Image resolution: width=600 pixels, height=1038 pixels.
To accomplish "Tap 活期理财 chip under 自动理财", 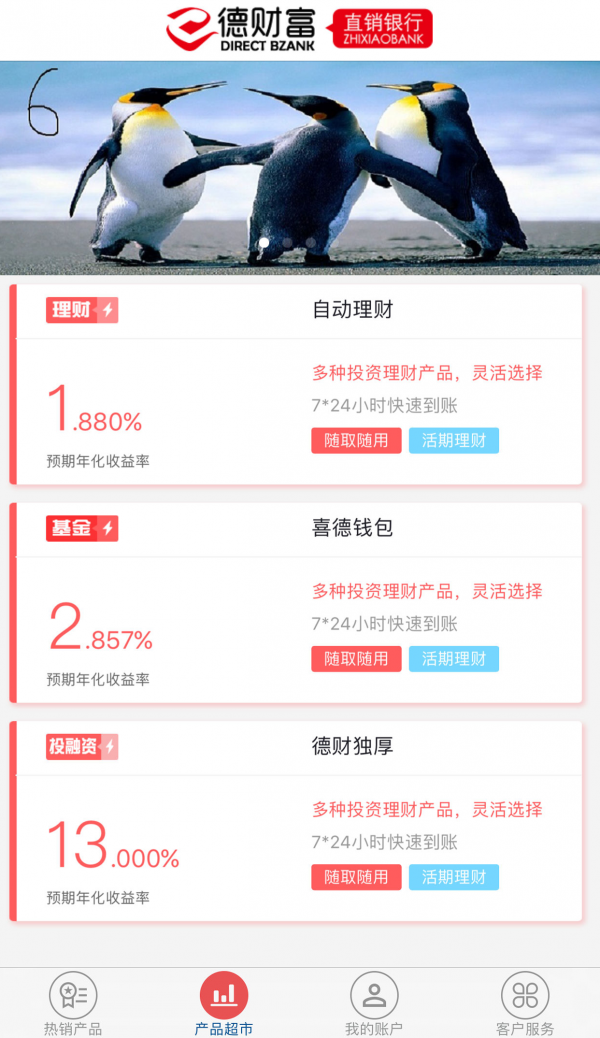I will [x=453, y=441].
